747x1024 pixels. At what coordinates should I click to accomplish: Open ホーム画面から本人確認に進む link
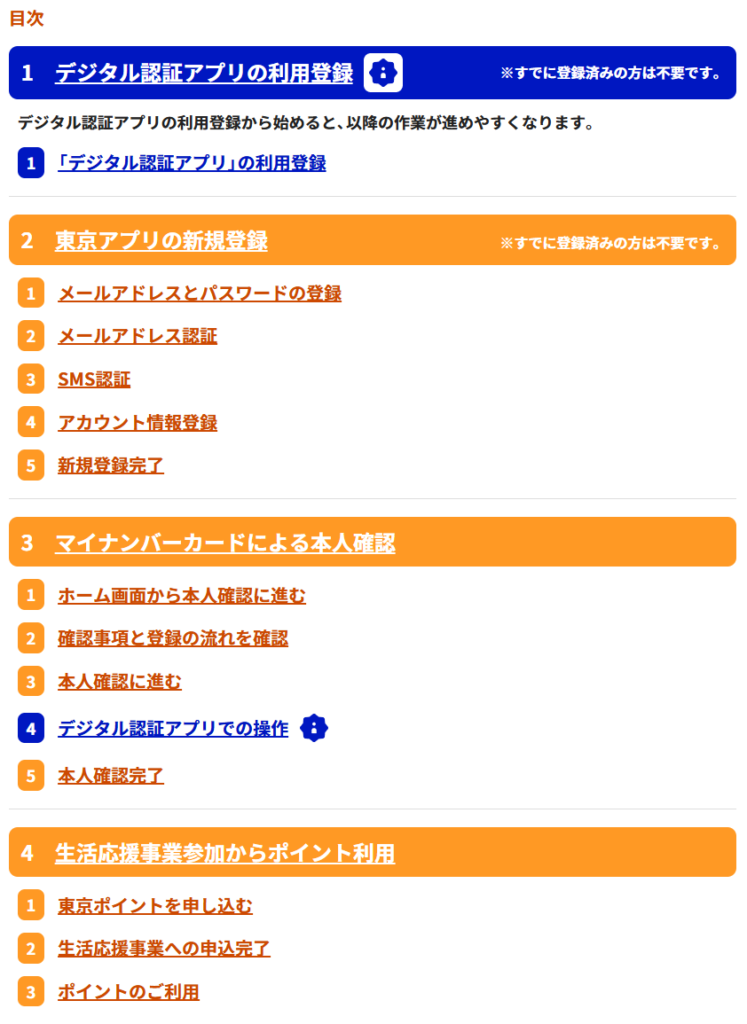181,596
